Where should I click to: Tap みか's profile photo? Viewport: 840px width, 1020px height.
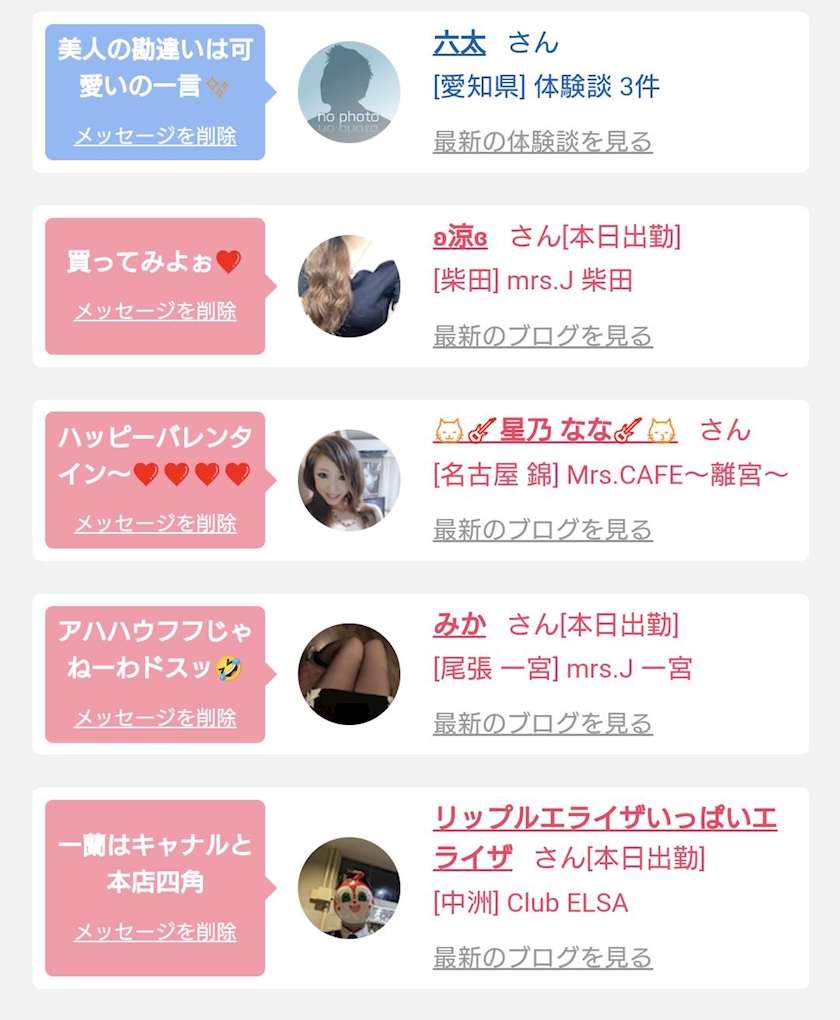point(349,674)
